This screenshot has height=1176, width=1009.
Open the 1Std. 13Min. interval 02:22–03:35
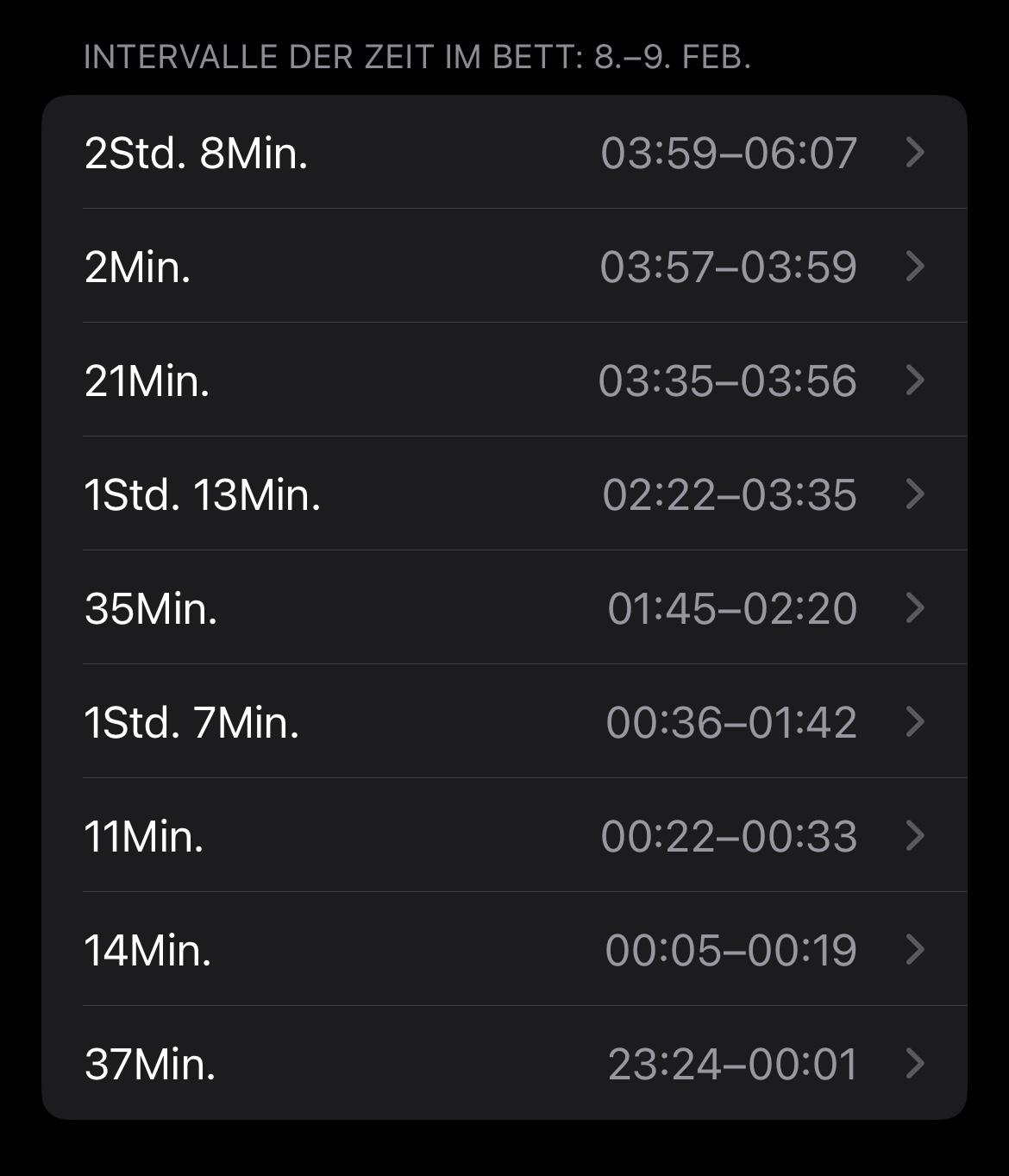tap(504, 494)
